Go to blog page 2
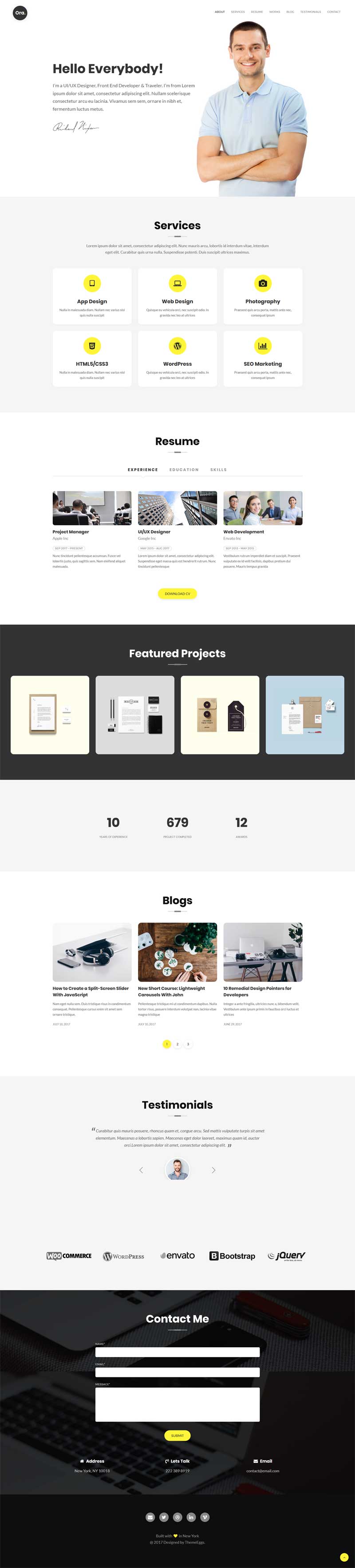The height and width of the screenshot is (1568, 355). pos(177,1044)
